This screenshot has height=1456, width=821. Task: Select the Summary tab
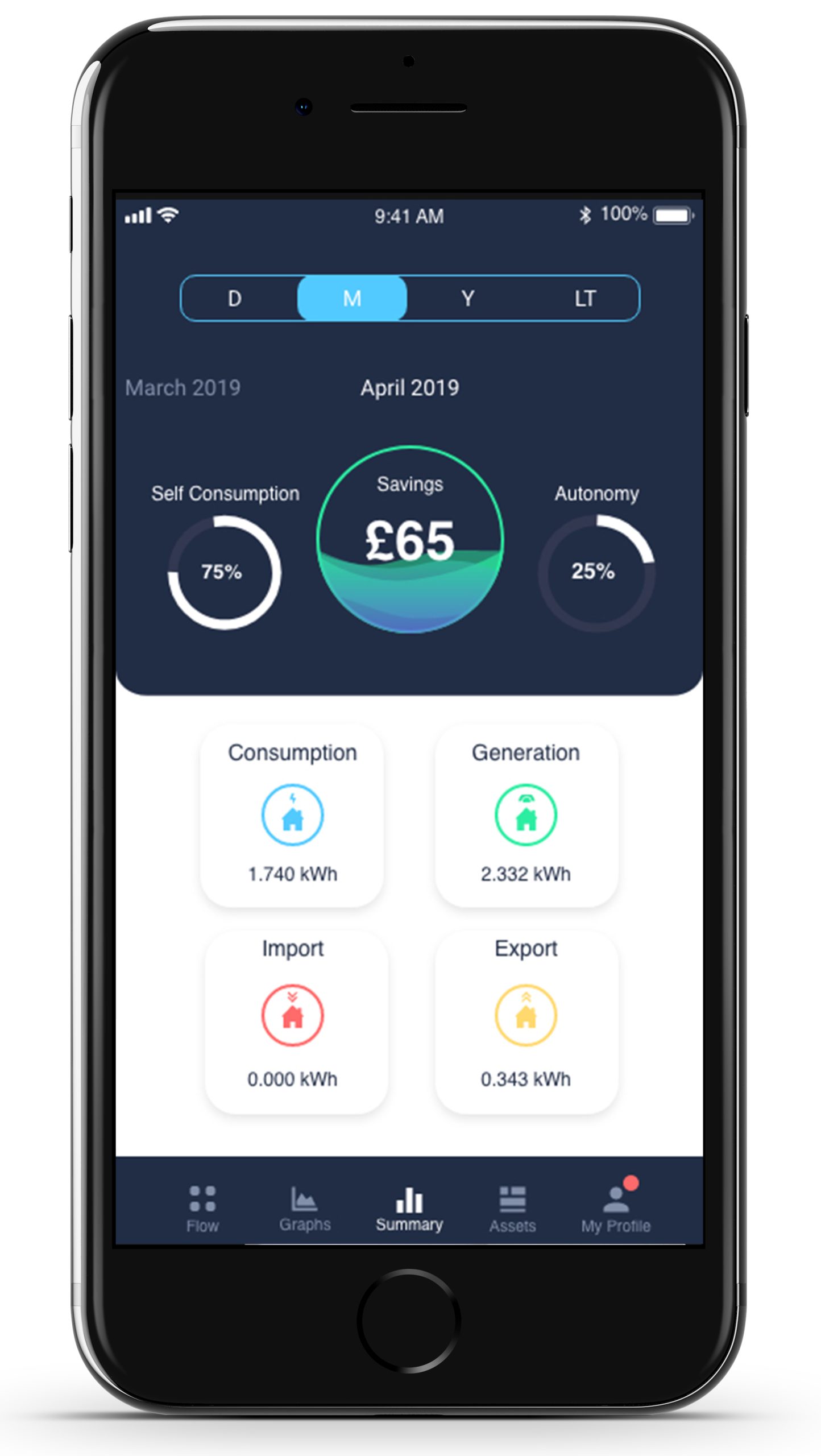[409, 1208]
